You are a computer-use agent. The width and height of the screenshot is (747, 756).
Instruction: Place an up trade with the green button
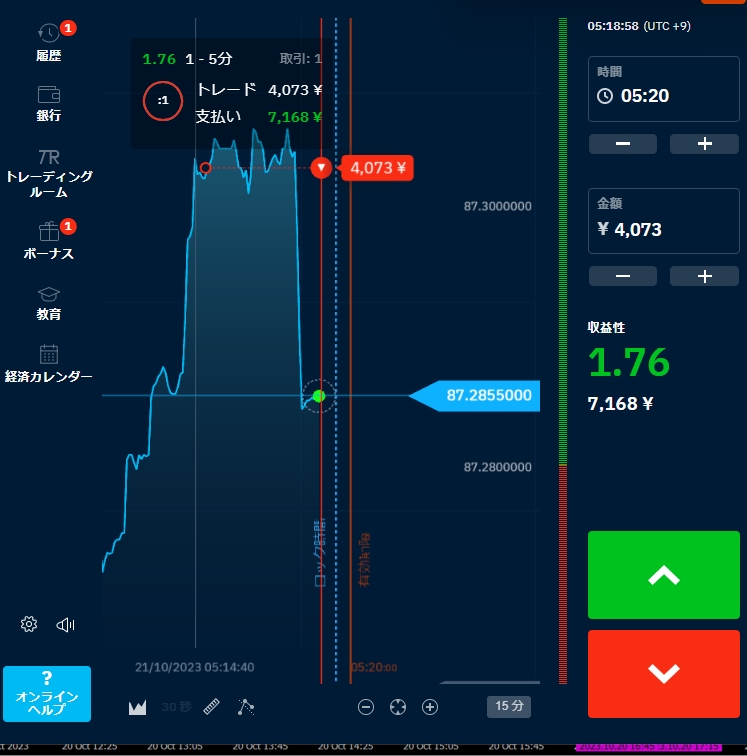click(664, 576)
